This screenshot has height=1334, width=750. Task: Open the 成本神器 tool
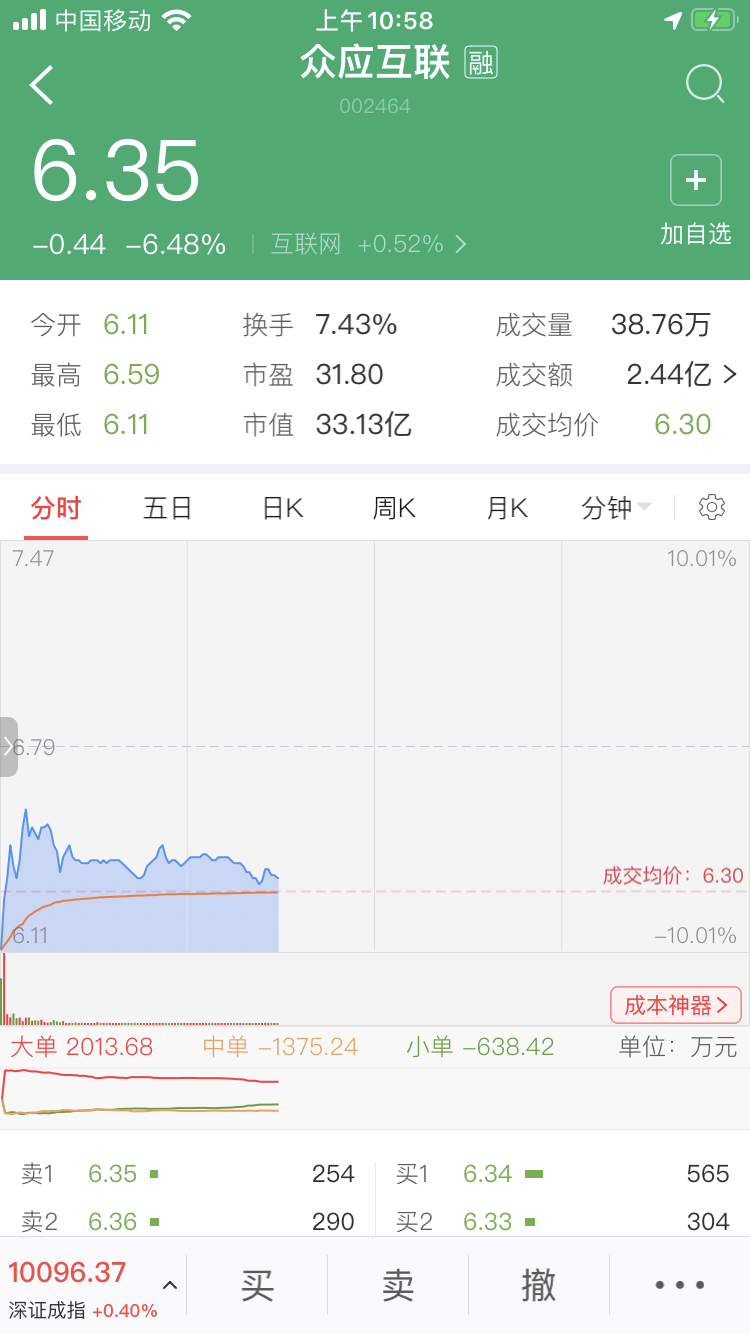[x=676, y=1005]
